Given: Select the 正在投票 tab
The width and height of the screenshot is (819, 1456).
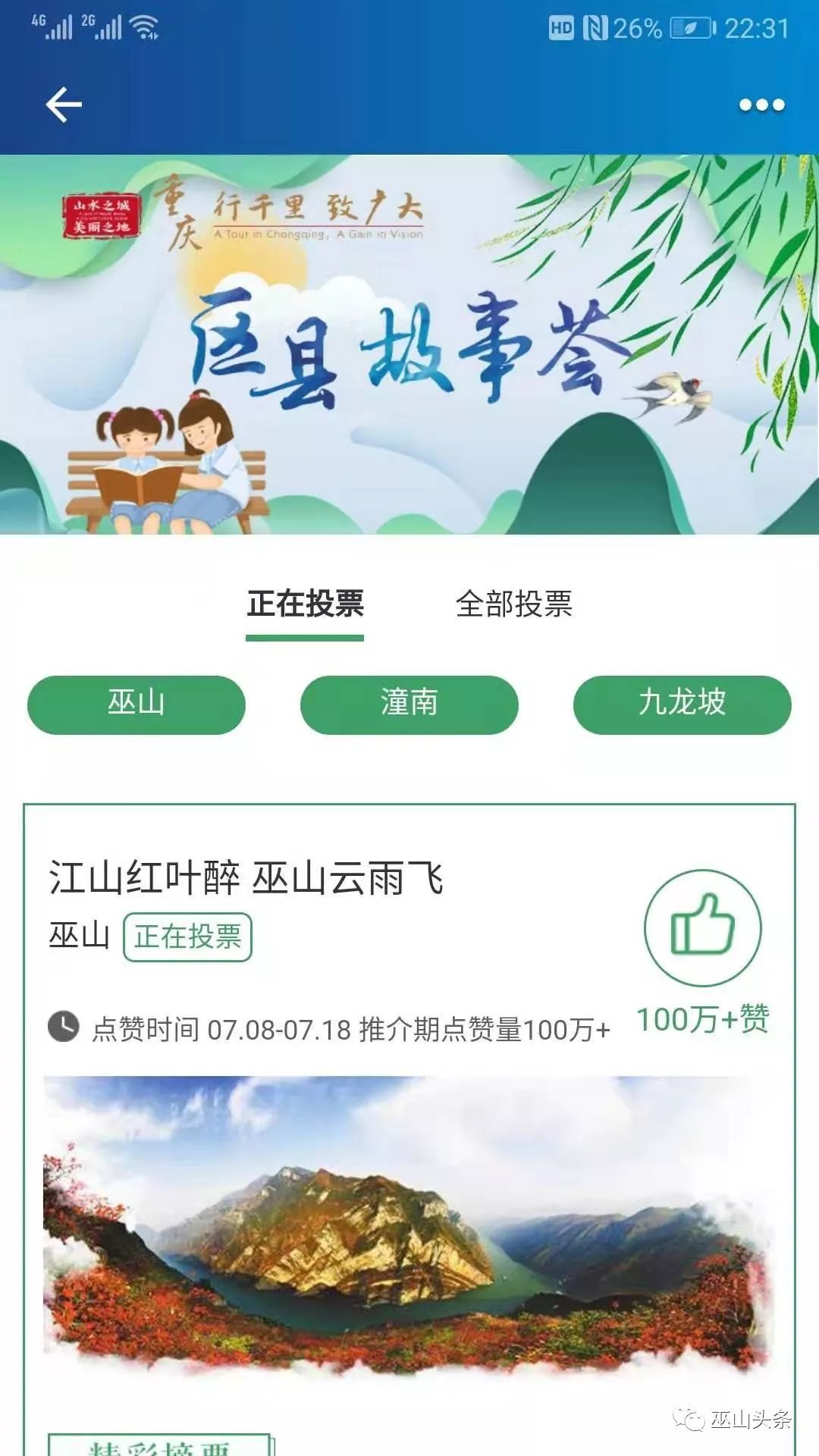Looking at the screenshot, I should coord(305,604).
